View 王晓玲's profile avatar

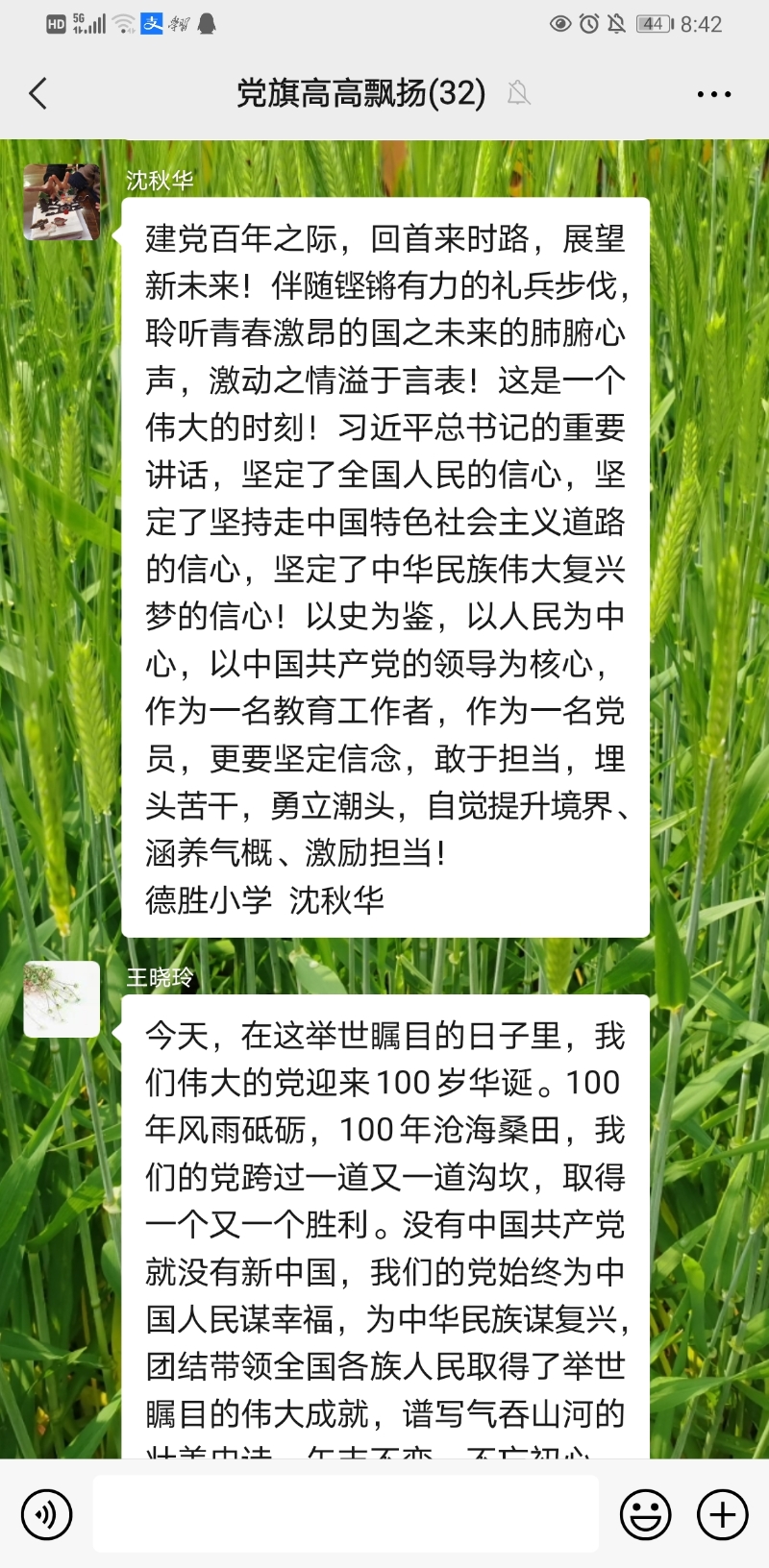62,999
